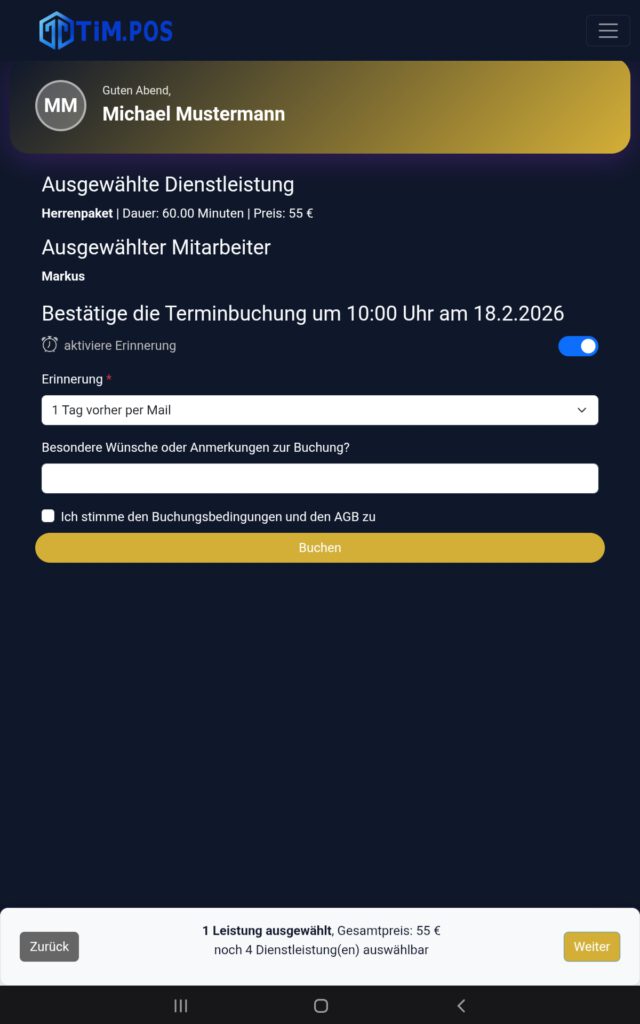Expand the Erinnerung dropdown
The width and height of the screenshot is (640, 1024).
point(320,410)
